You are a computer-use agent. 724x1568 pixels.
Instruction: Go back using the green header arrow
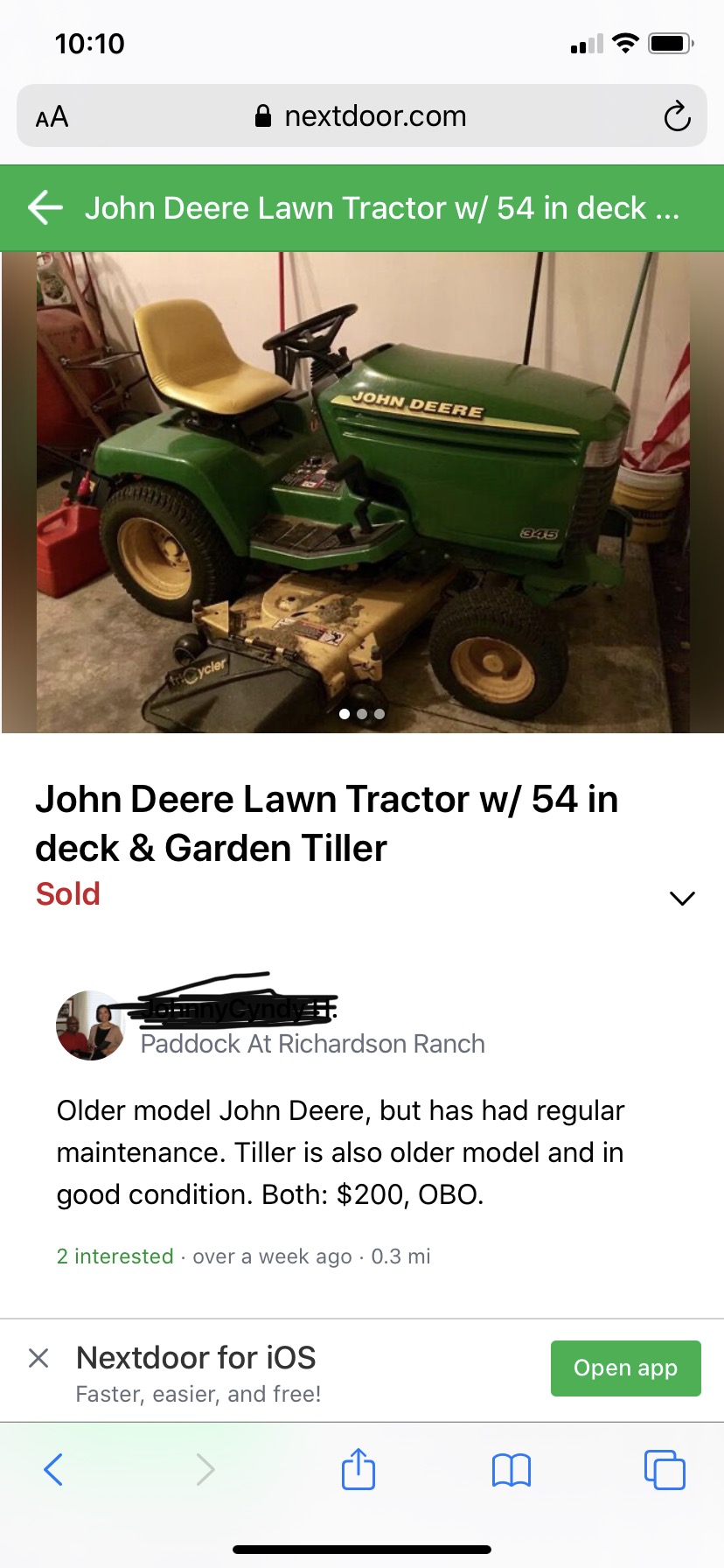tap(45, 208)
